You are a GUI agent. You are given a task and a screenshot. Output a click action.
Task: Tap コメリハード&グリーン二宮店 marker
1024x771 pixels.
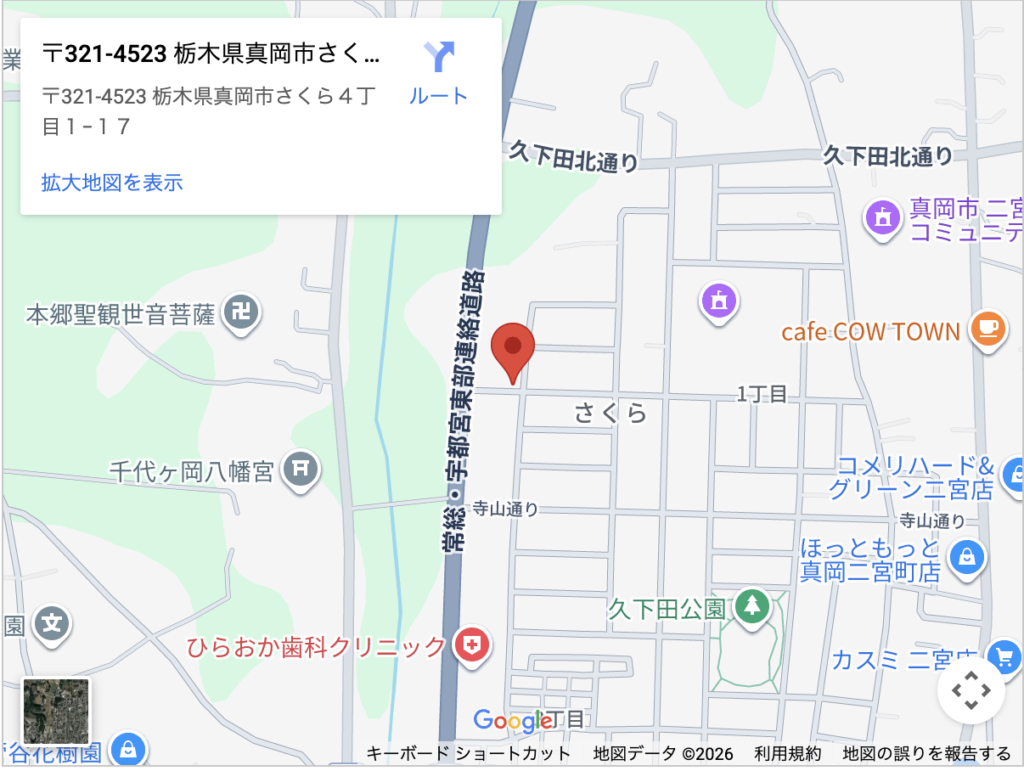point(1012,471)
